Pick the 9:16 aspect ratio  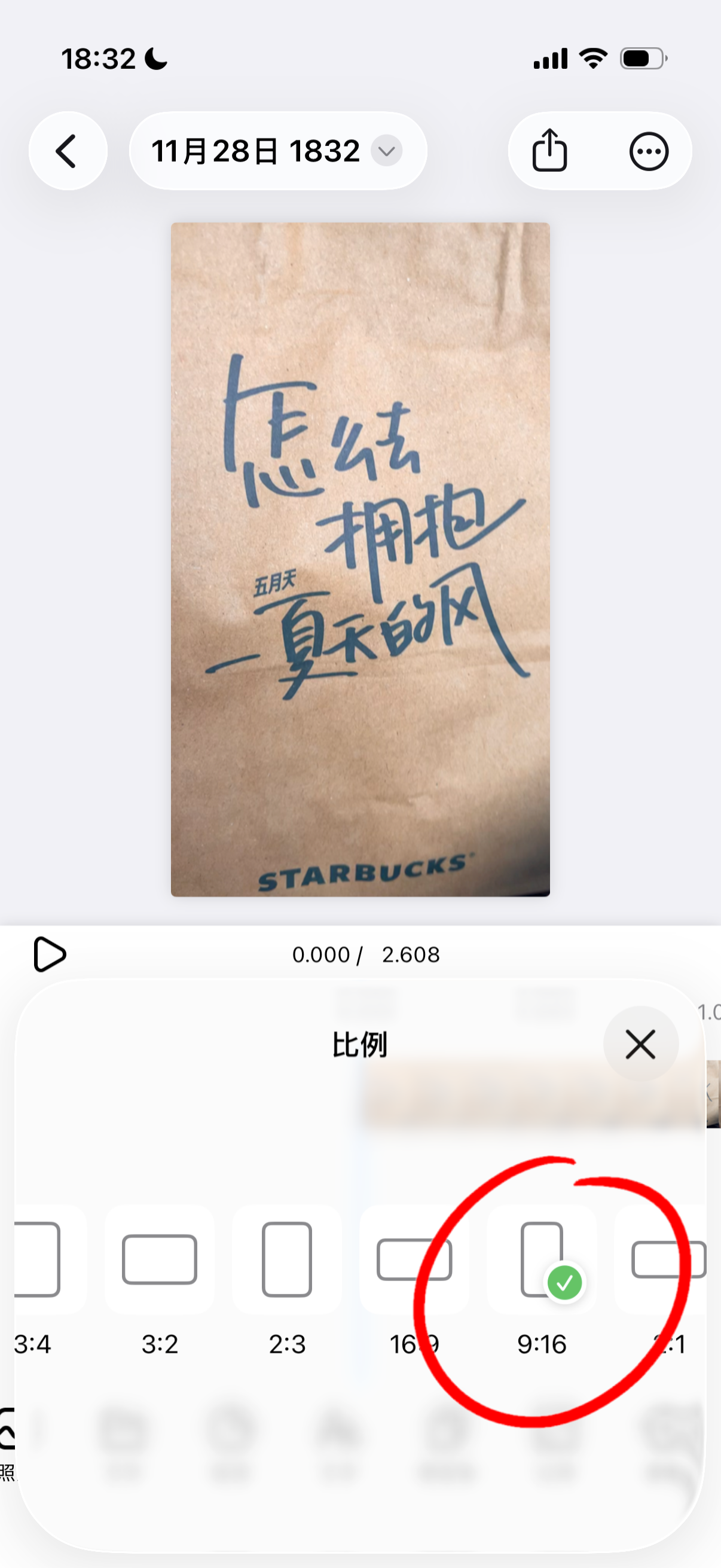[x=542, y=1260]
